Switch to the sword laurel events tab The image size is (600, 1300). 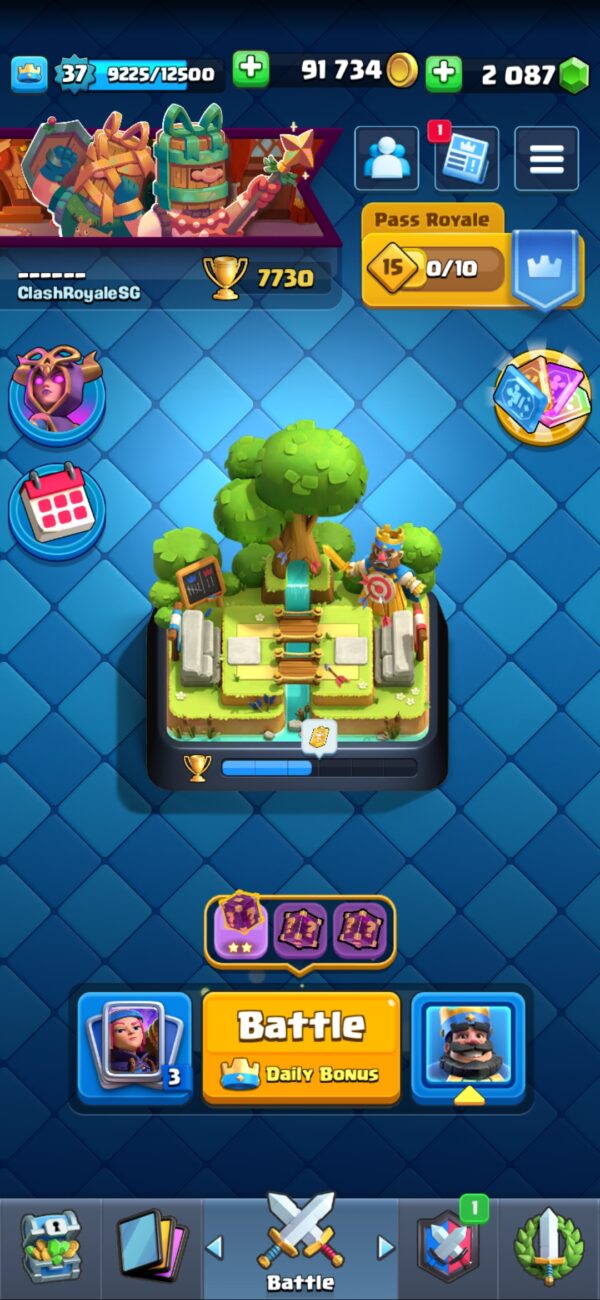[548, 1248]
